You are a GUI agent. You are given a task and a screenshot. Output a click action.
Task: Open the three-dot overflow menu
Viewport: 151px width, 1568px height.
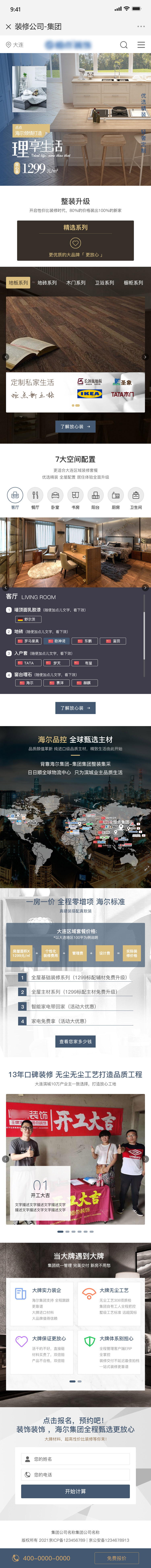pyautogui.click(x=141, y=27)
